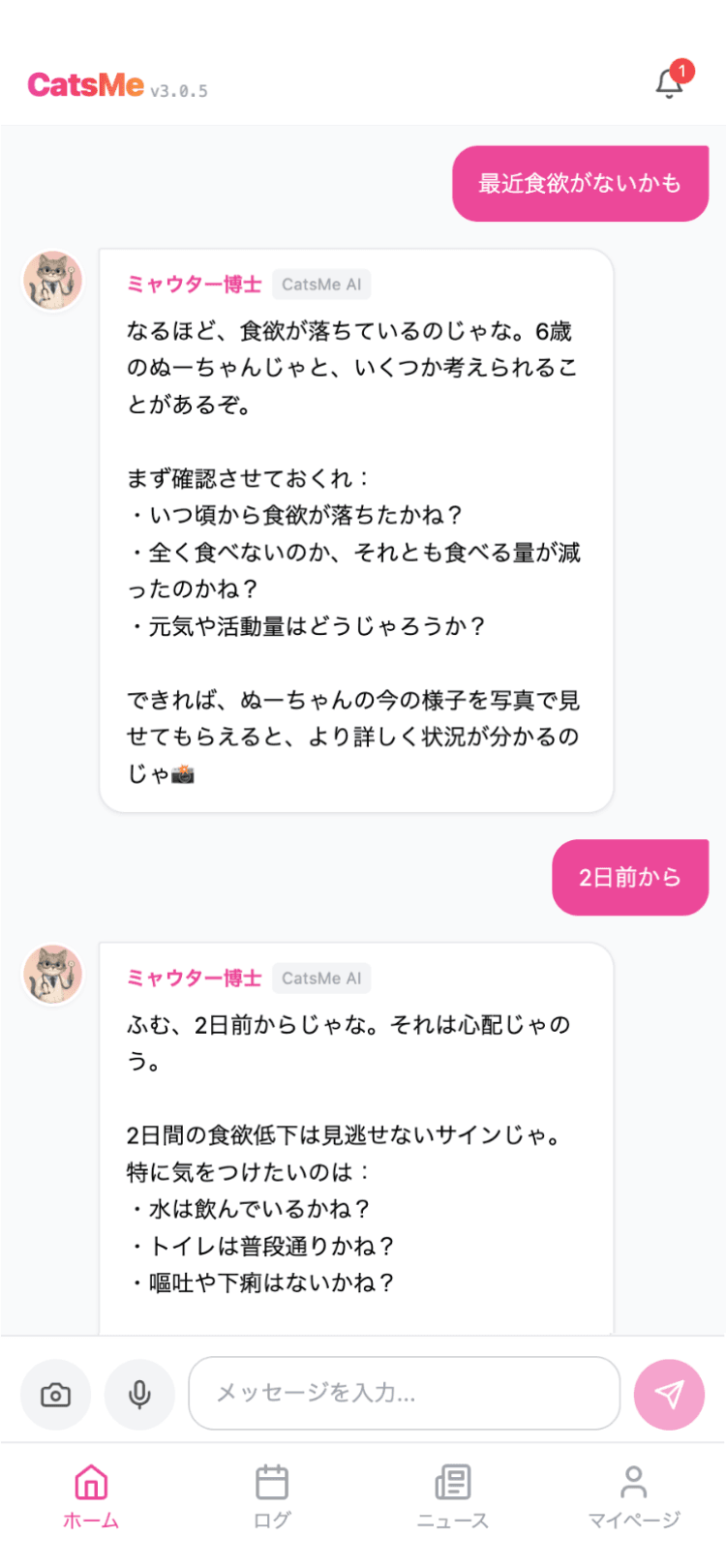Open the notification bell with 1 alert
Image resolution: width=726 pixels, height=1568 pixels.
point(669,82)
